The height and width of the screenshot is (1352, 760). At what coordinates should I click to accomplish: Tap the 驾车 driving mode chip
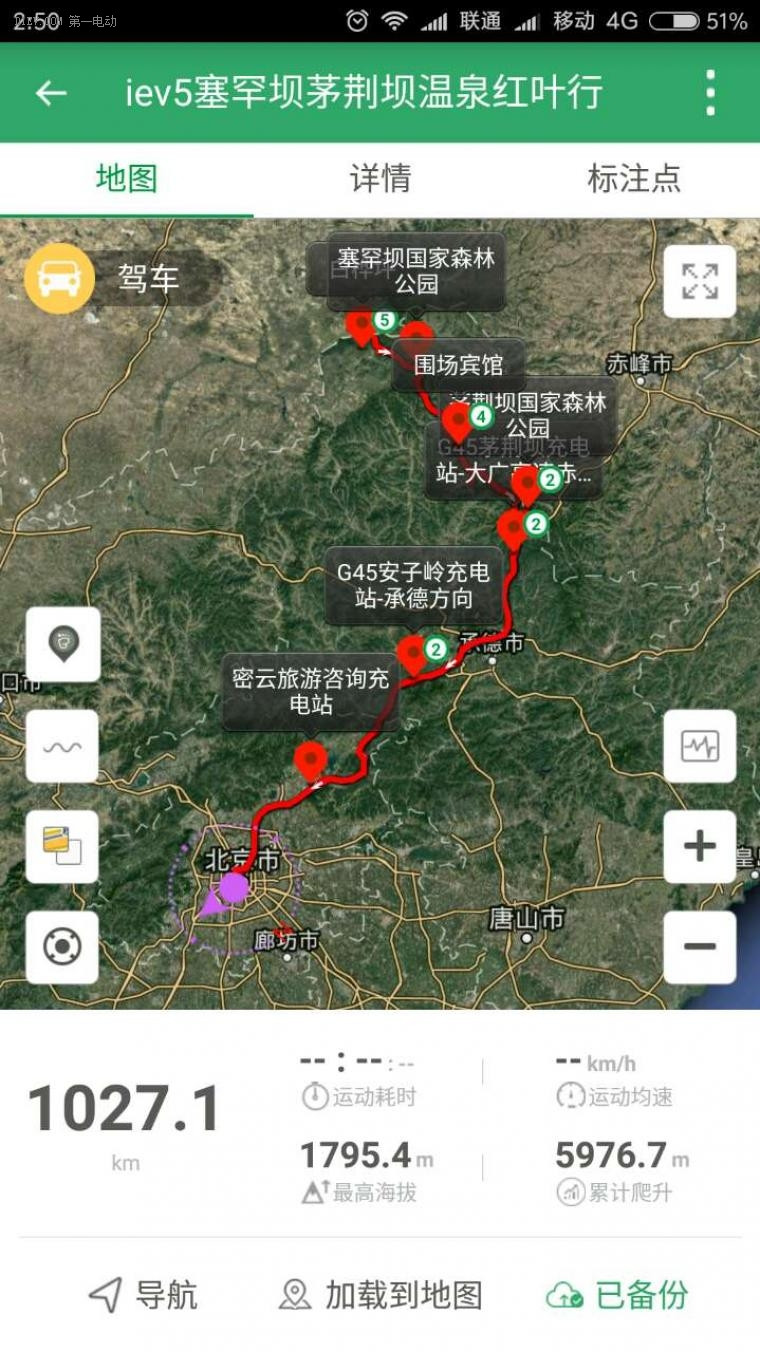[x=123, y=278]
